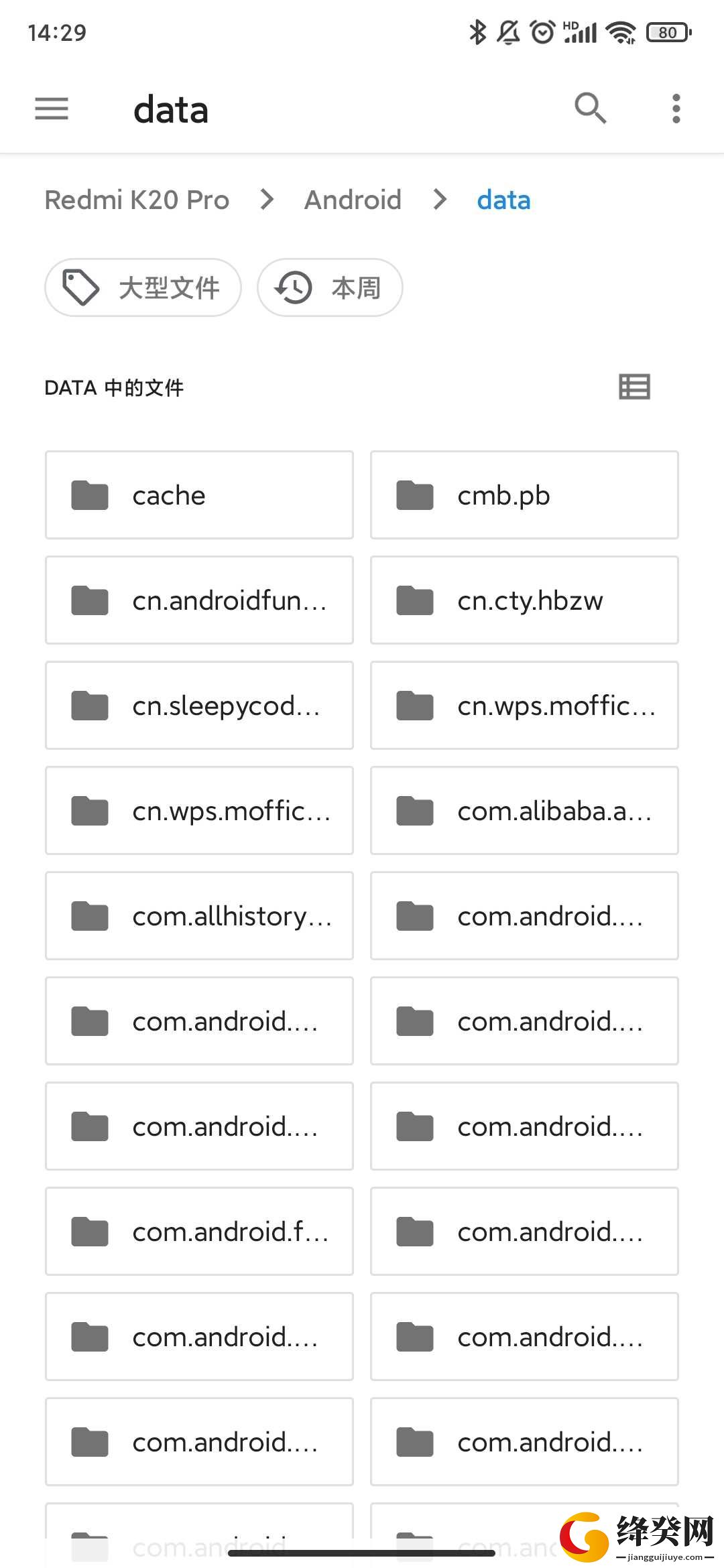Open the com.android.f… folder
Viewport: 724px width, 1568px height.
(x=199, y=1232)
